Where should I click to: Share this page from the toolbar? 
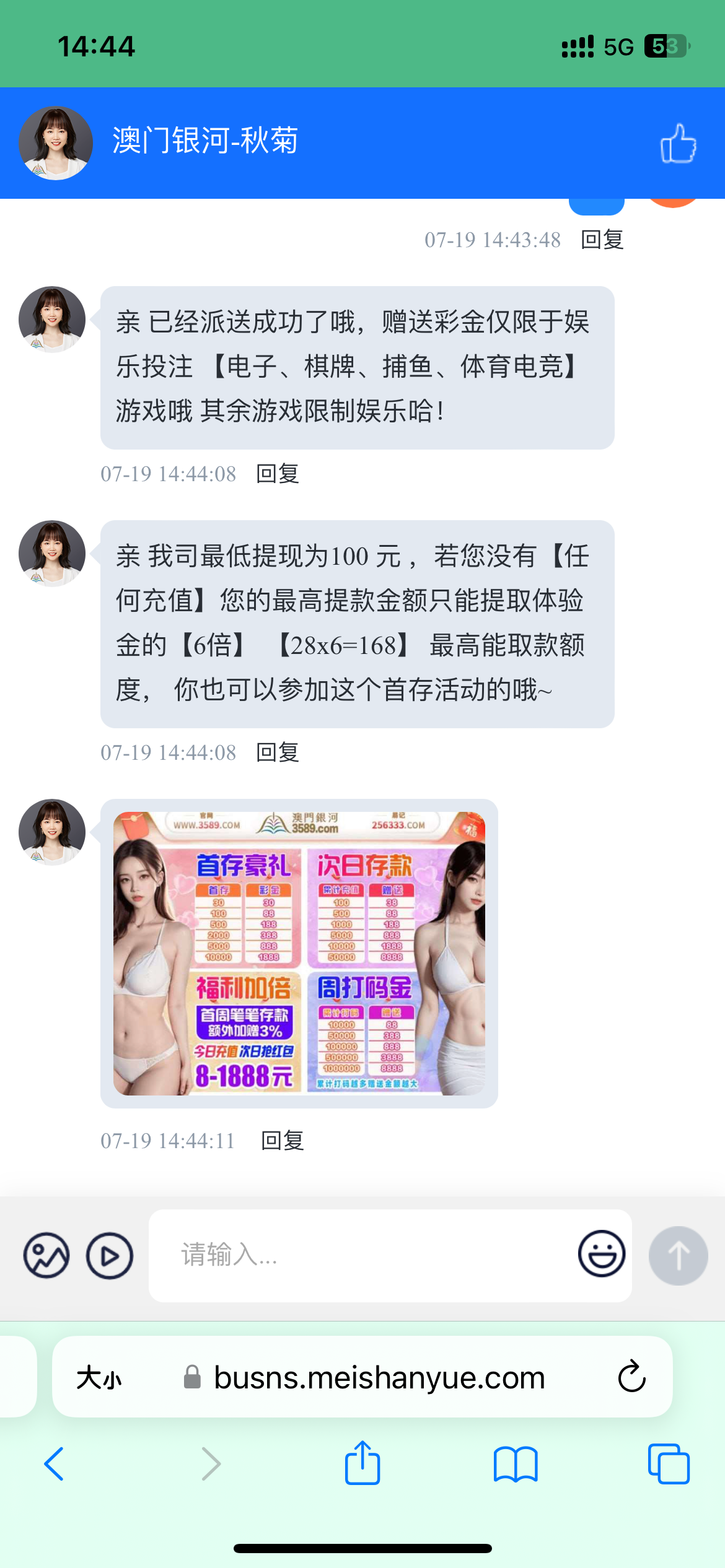click(362, 1464)
